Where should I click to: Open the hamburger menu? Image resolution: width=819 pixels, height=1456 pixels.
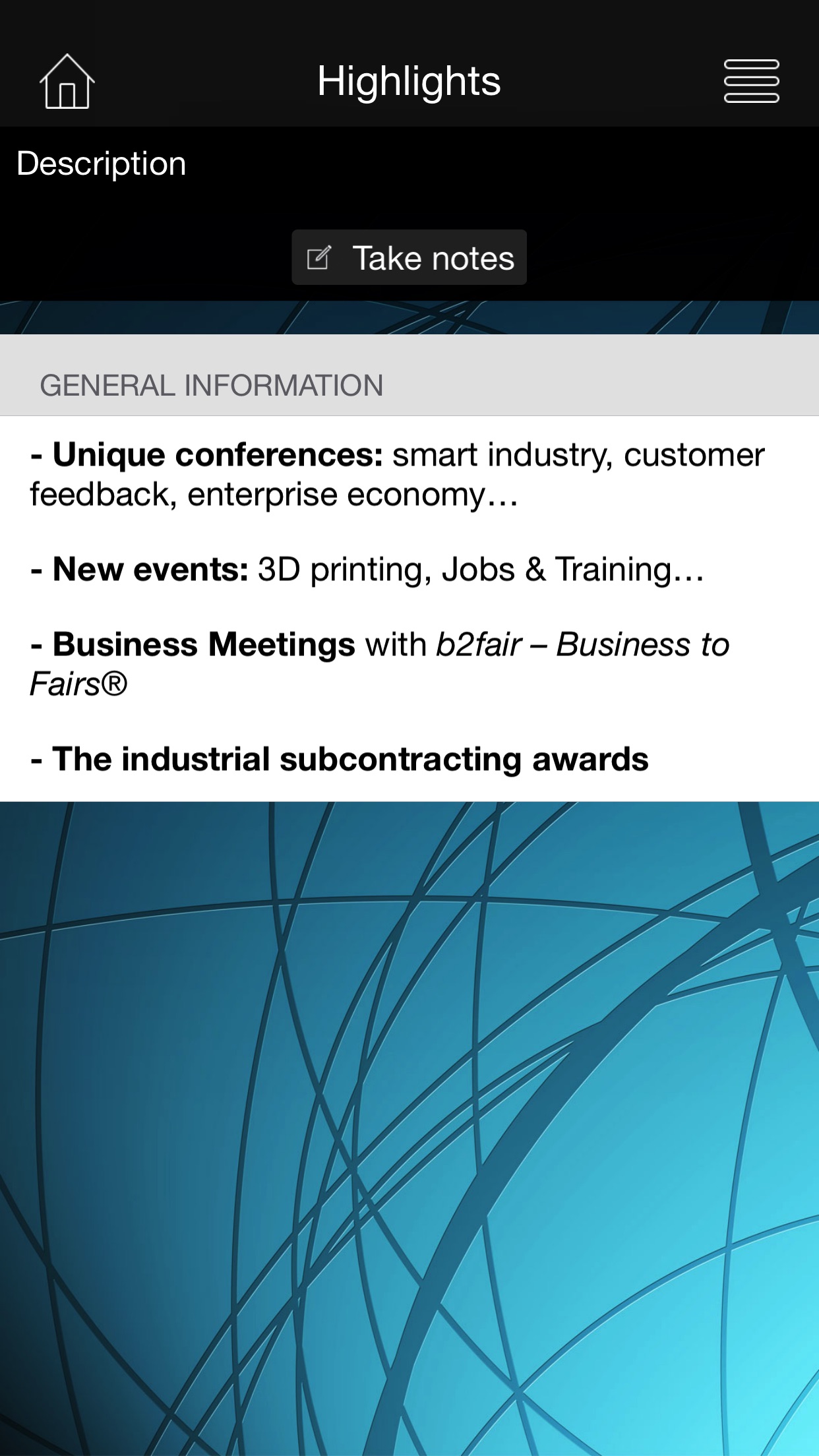point(751,81)
